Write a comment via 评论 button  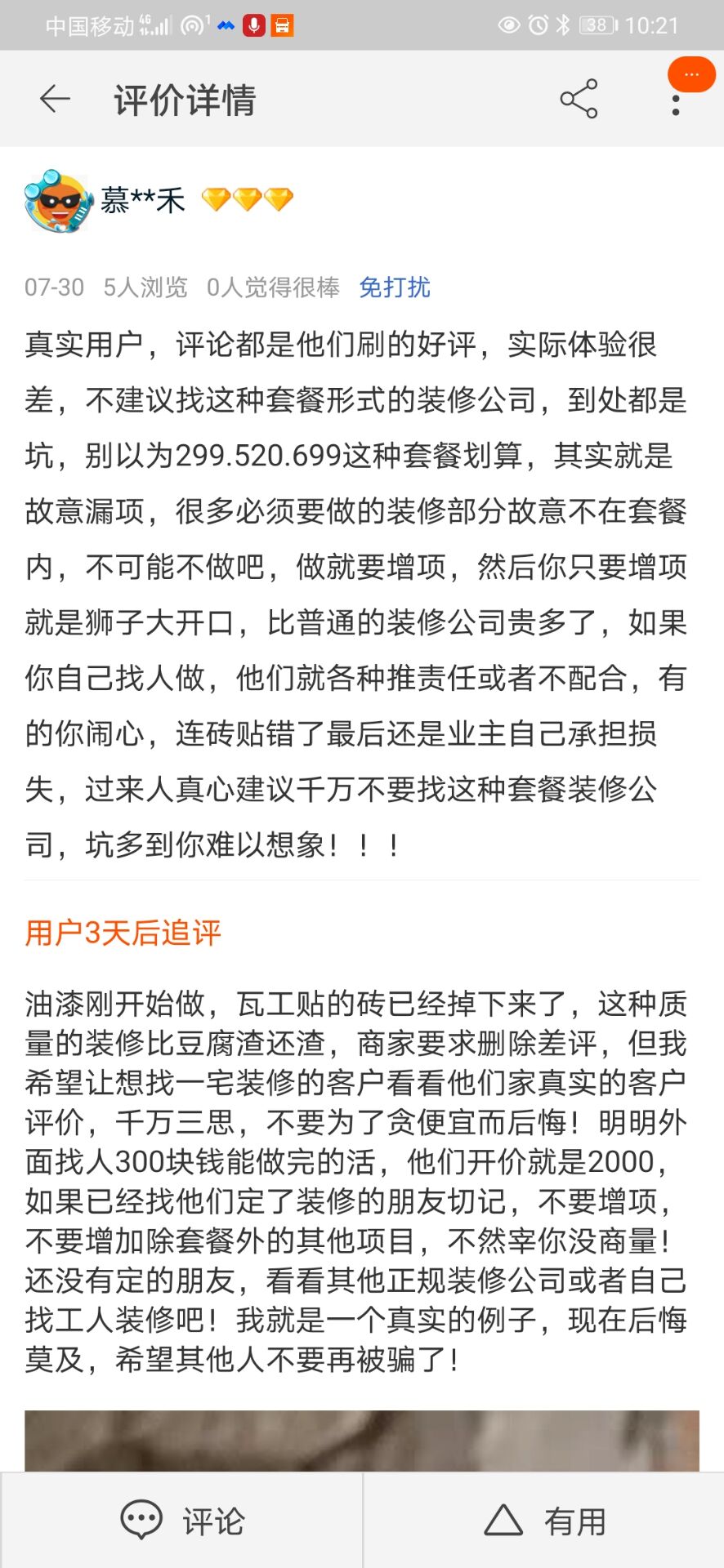181,1521
